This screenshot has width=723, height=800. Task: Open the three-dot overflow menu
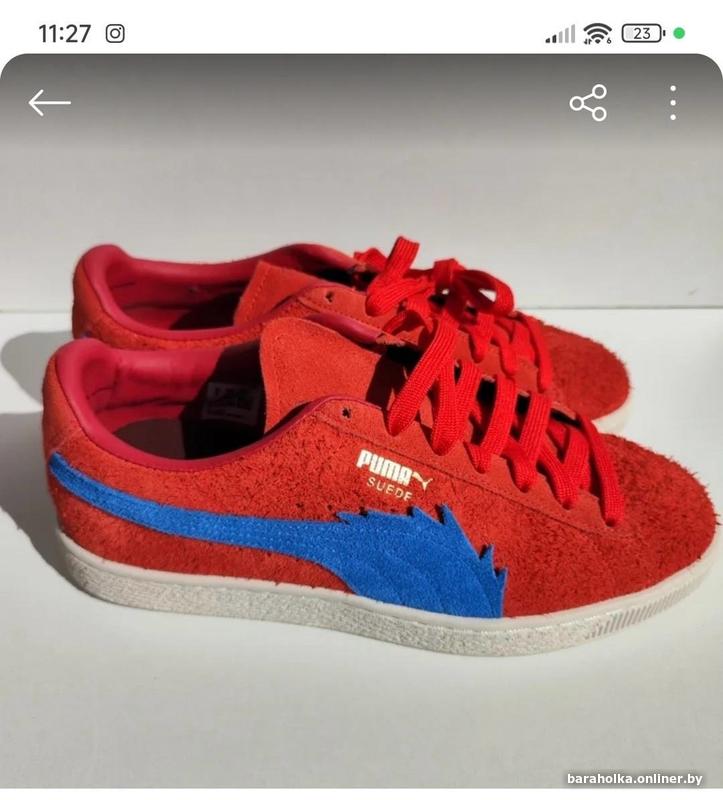[x=673, y=102]
